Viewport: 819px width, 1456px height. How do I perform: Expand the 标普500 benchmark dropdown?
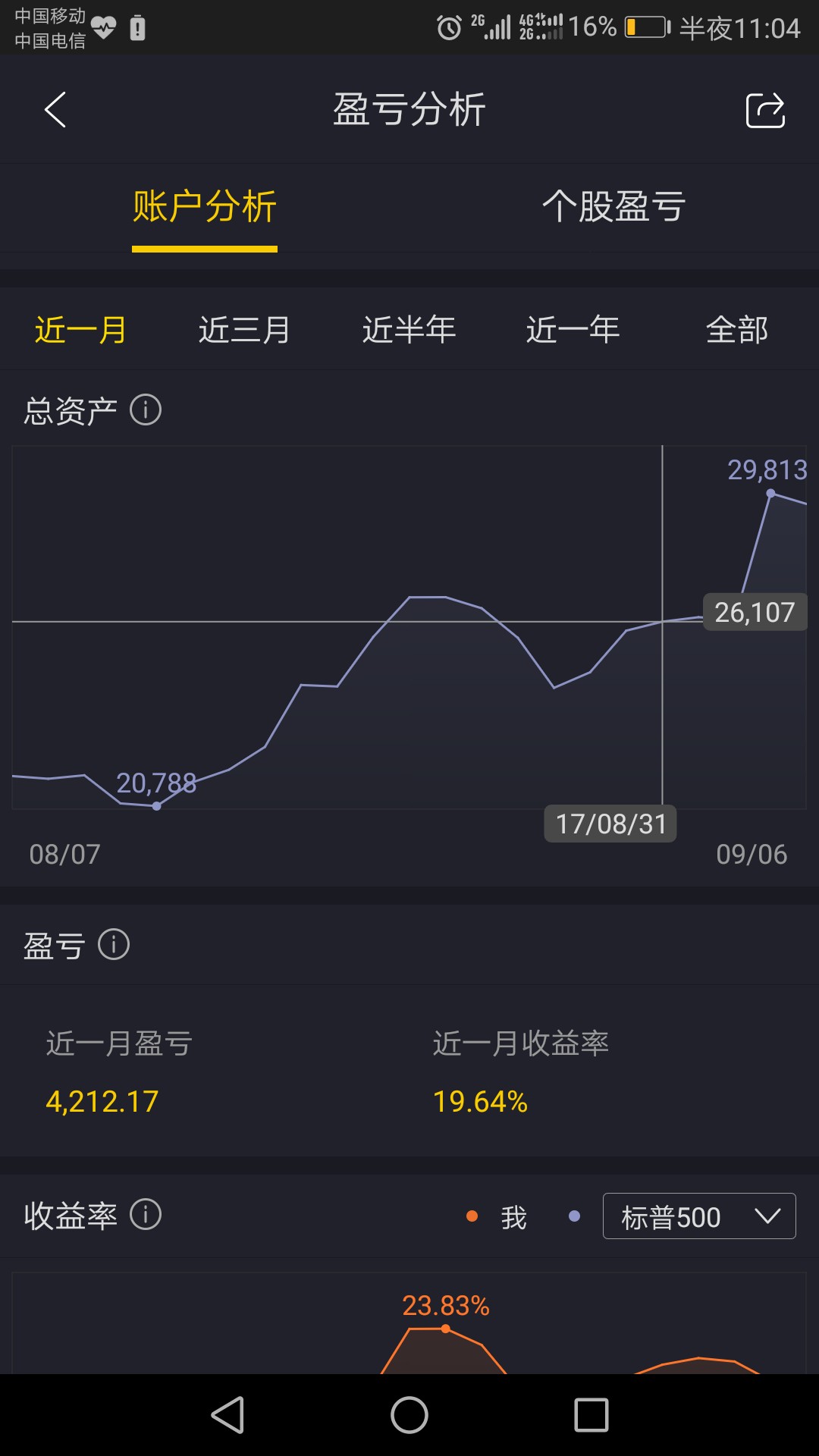[x=699, y=1216]
